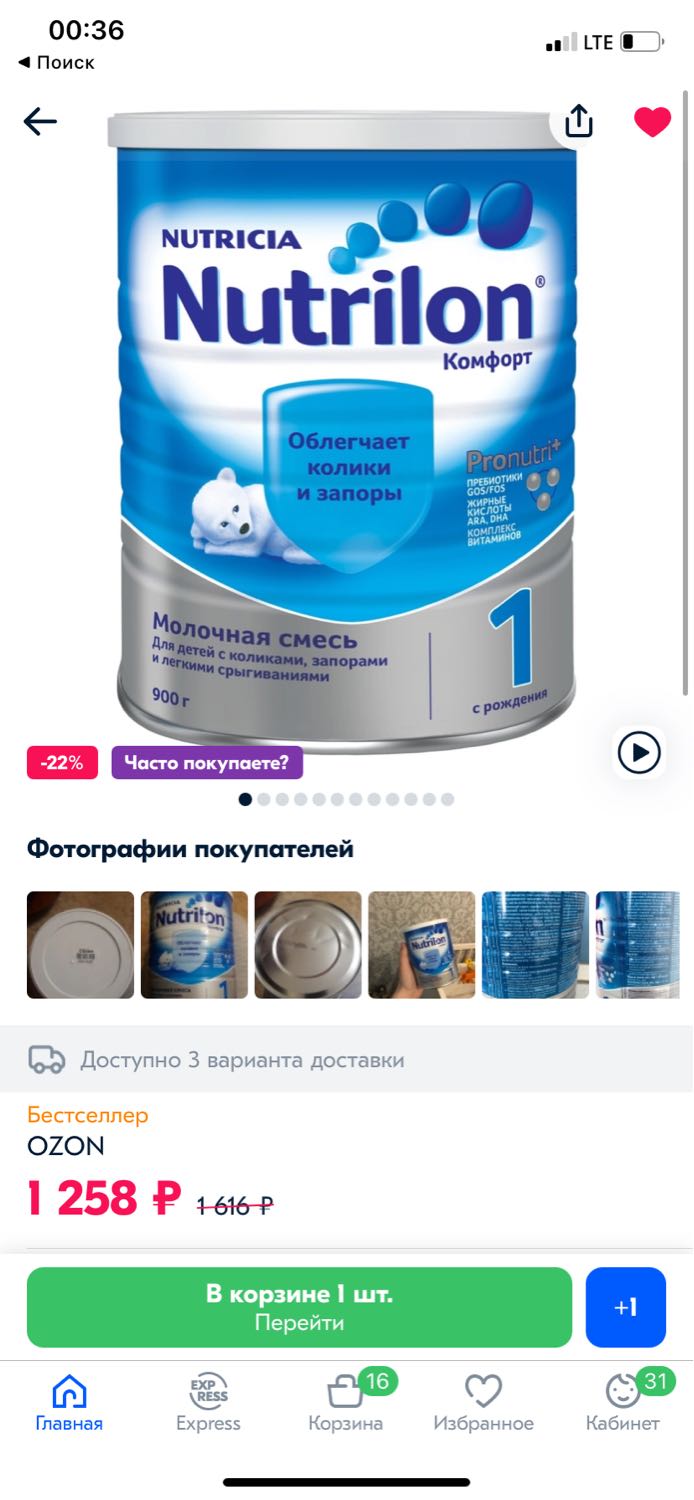Open the Кабинет tab
This screenshot has height=1500, width=694.
click(x=623, y=1403)
